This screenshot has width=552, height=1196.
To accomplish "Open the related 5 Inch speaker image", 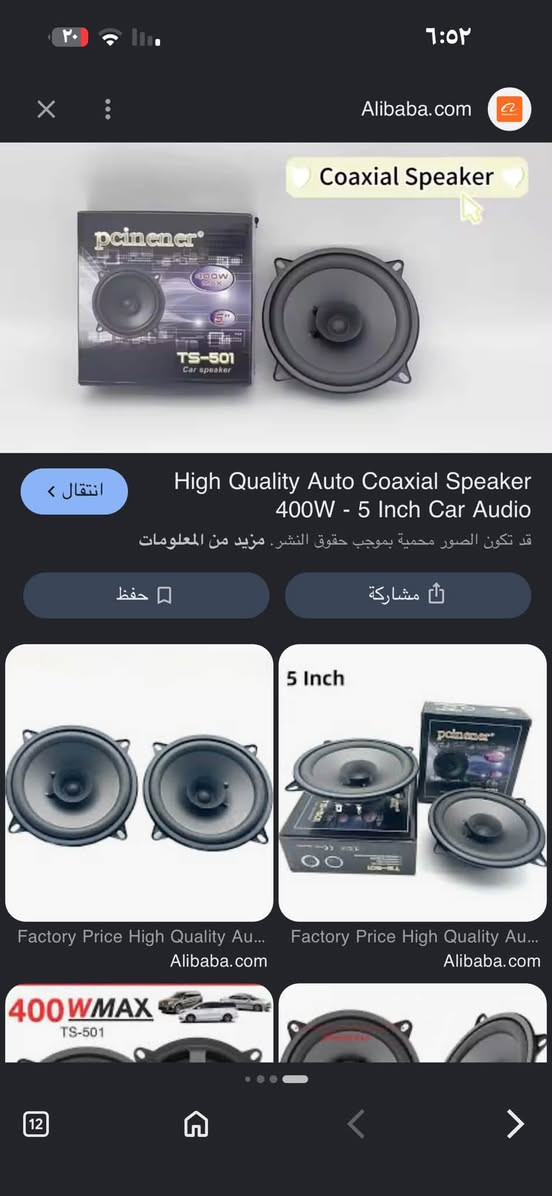I will tap(412, 782).
